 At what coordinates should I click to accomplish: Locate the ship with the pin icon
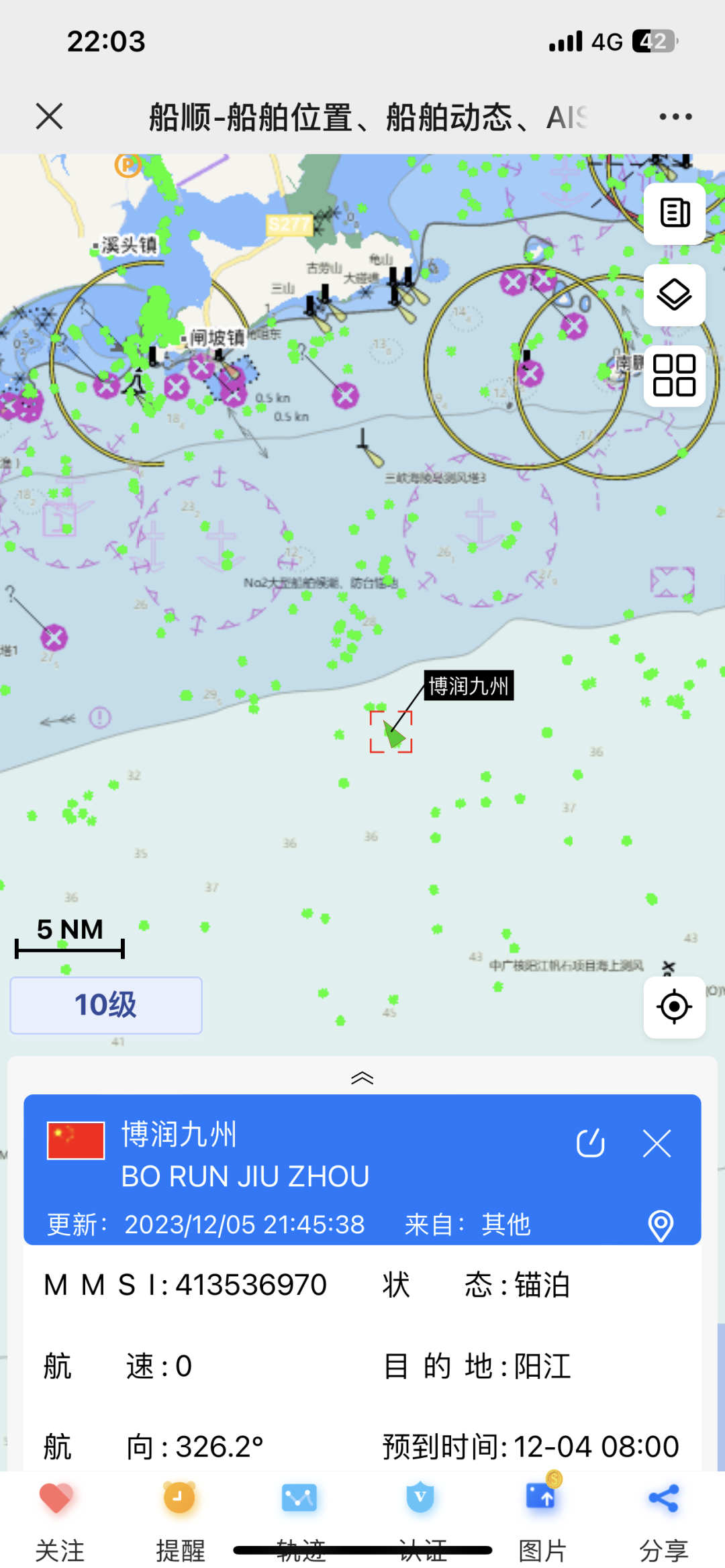click(661, 1225)
